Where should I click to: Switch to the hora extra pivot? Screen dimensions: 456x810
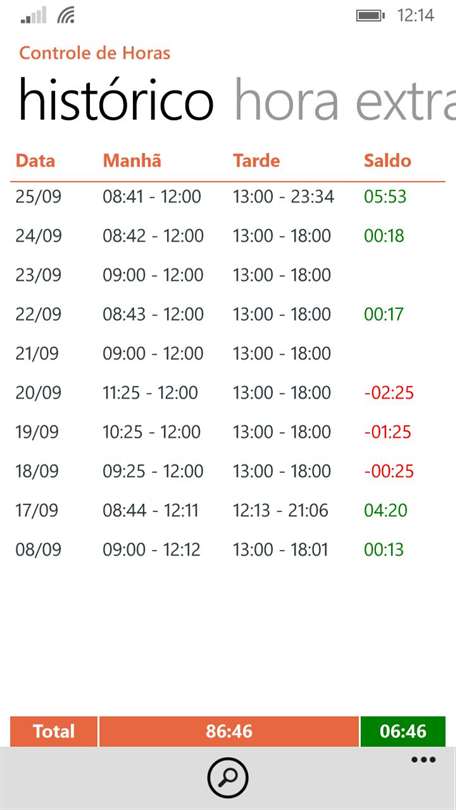345,100
